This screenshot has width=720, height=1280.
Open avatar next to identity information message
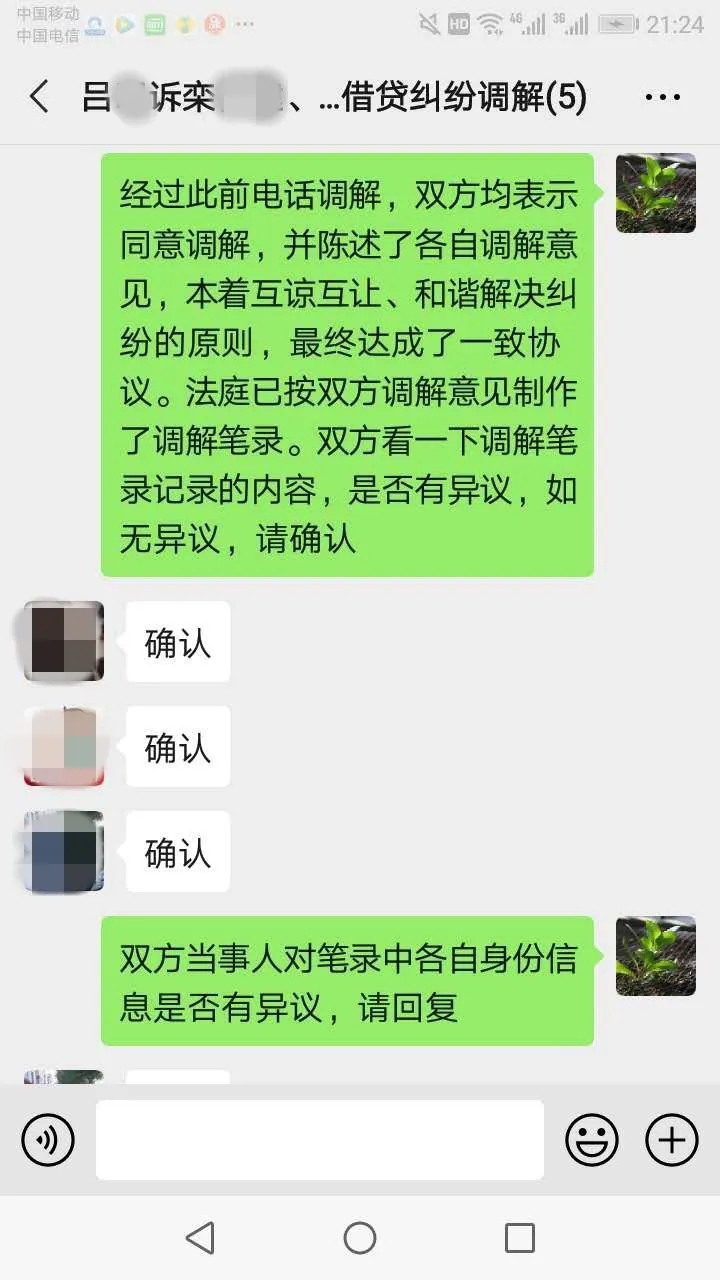point(655,956)
